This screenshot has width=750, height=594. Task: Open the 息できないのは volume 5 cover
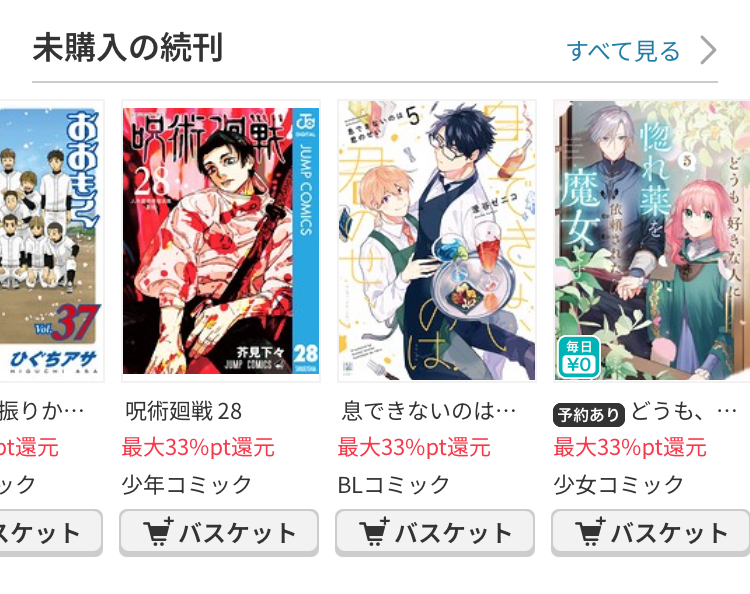click(436, 240)
